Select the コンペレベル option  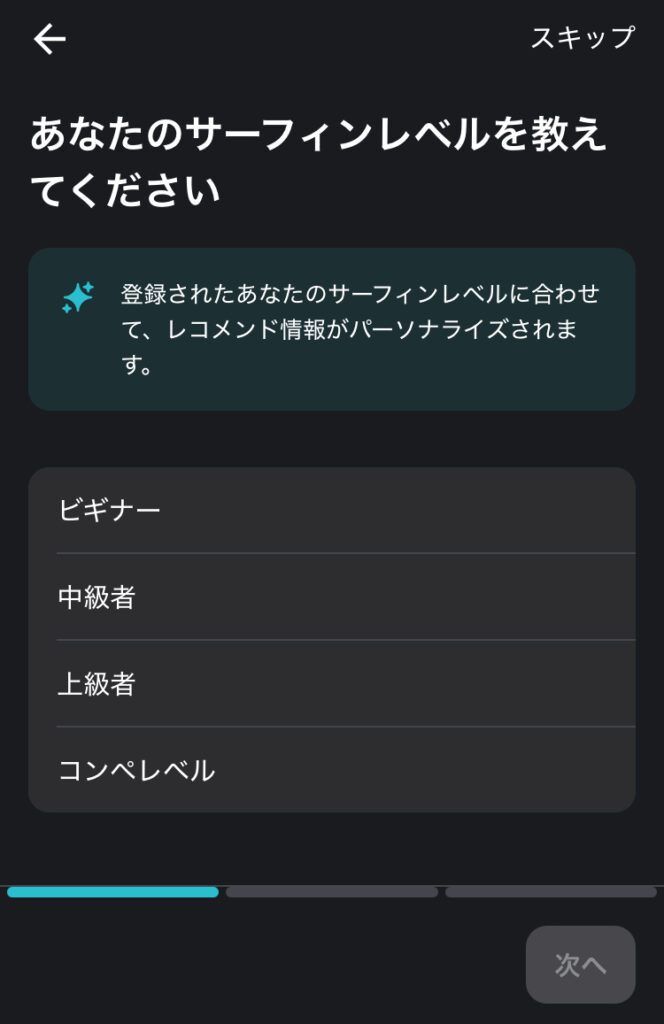(x=331, y=770)
